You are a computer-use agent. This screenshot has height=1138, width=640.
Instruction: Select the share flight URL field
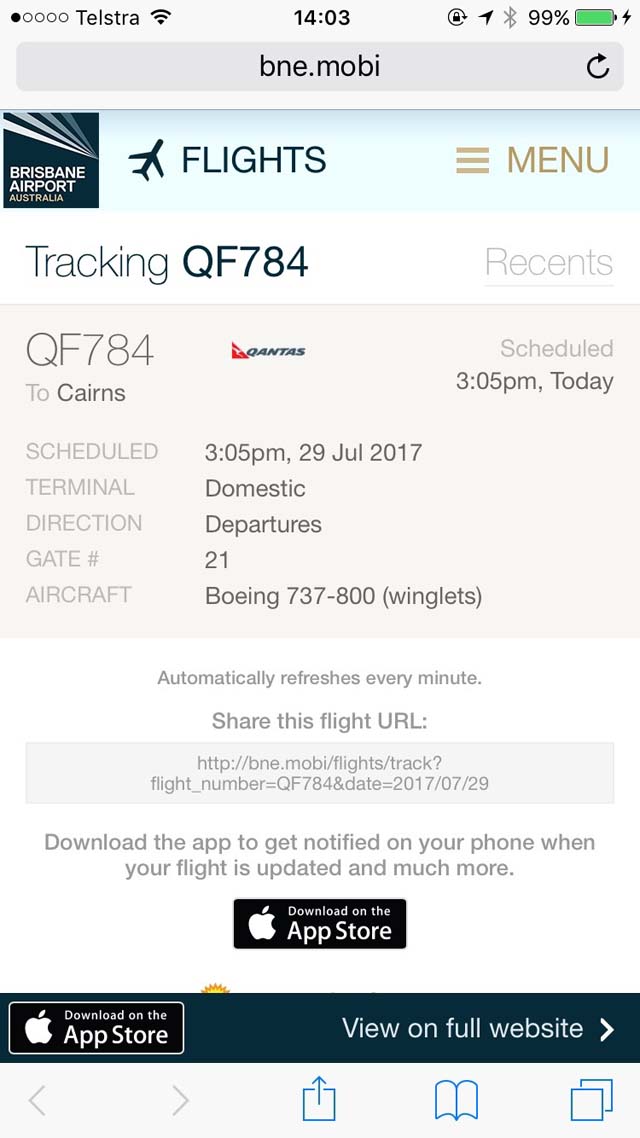(319, 773)
